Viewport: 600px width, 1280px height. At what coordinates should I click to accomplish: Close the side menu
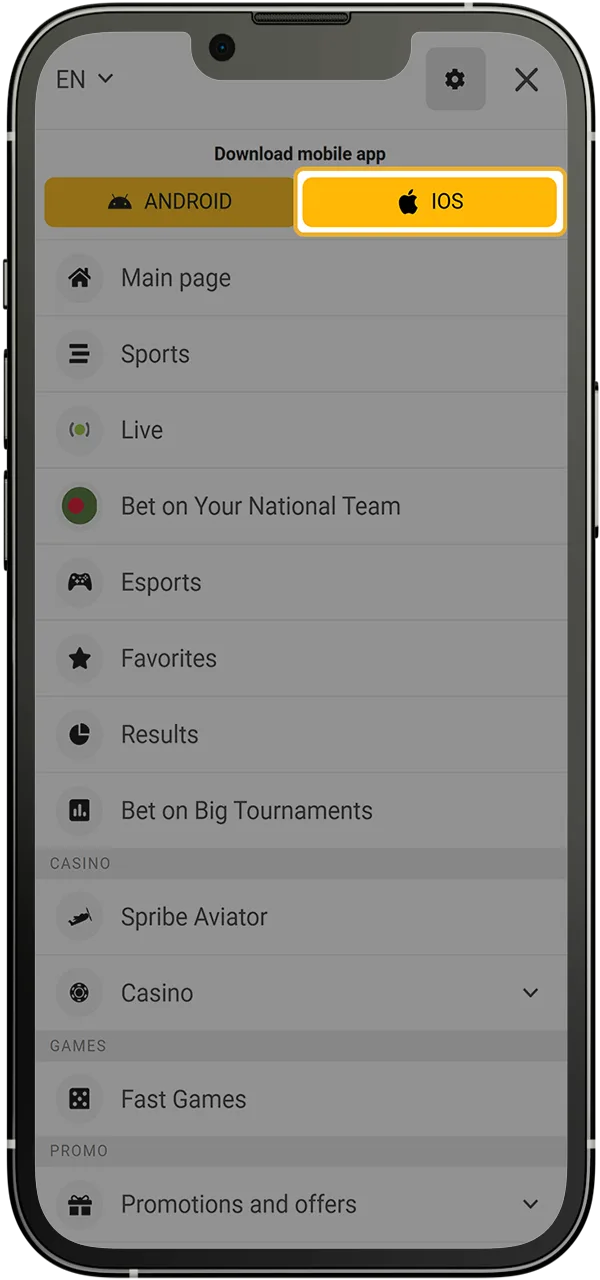point(526,80)
